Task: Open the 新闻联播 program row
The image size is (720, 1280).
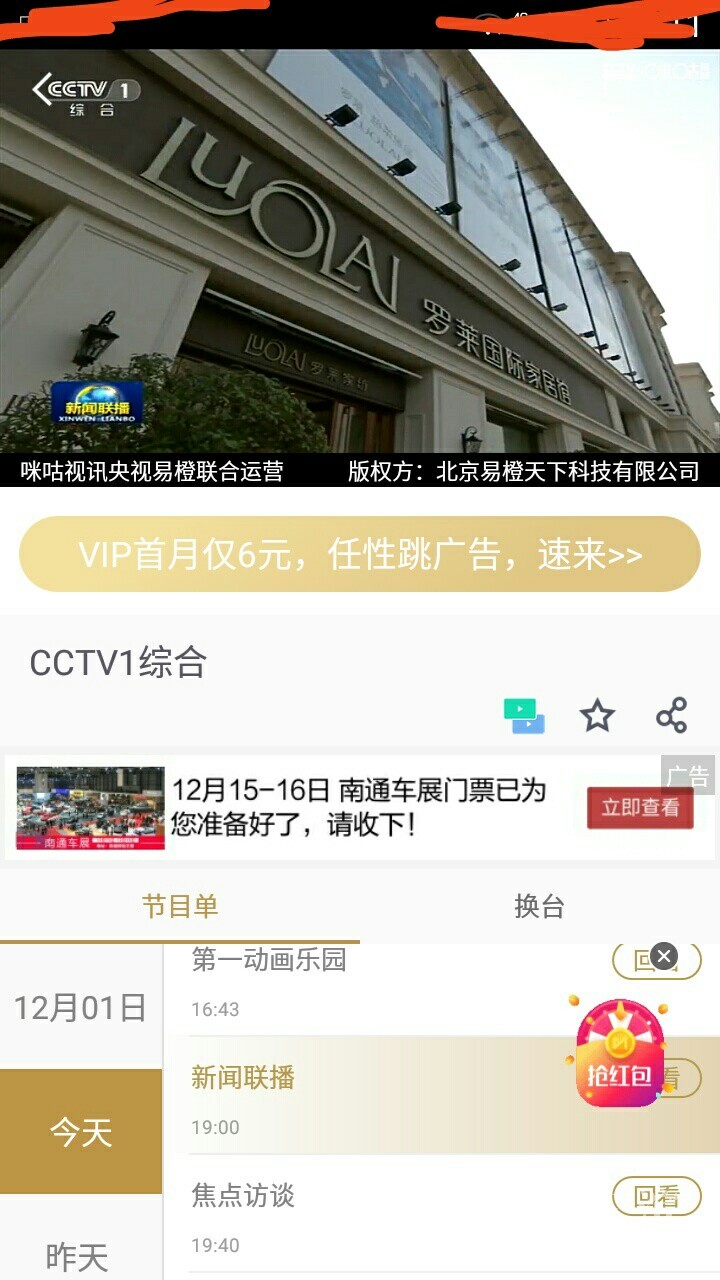Action: pos(380,1095)
